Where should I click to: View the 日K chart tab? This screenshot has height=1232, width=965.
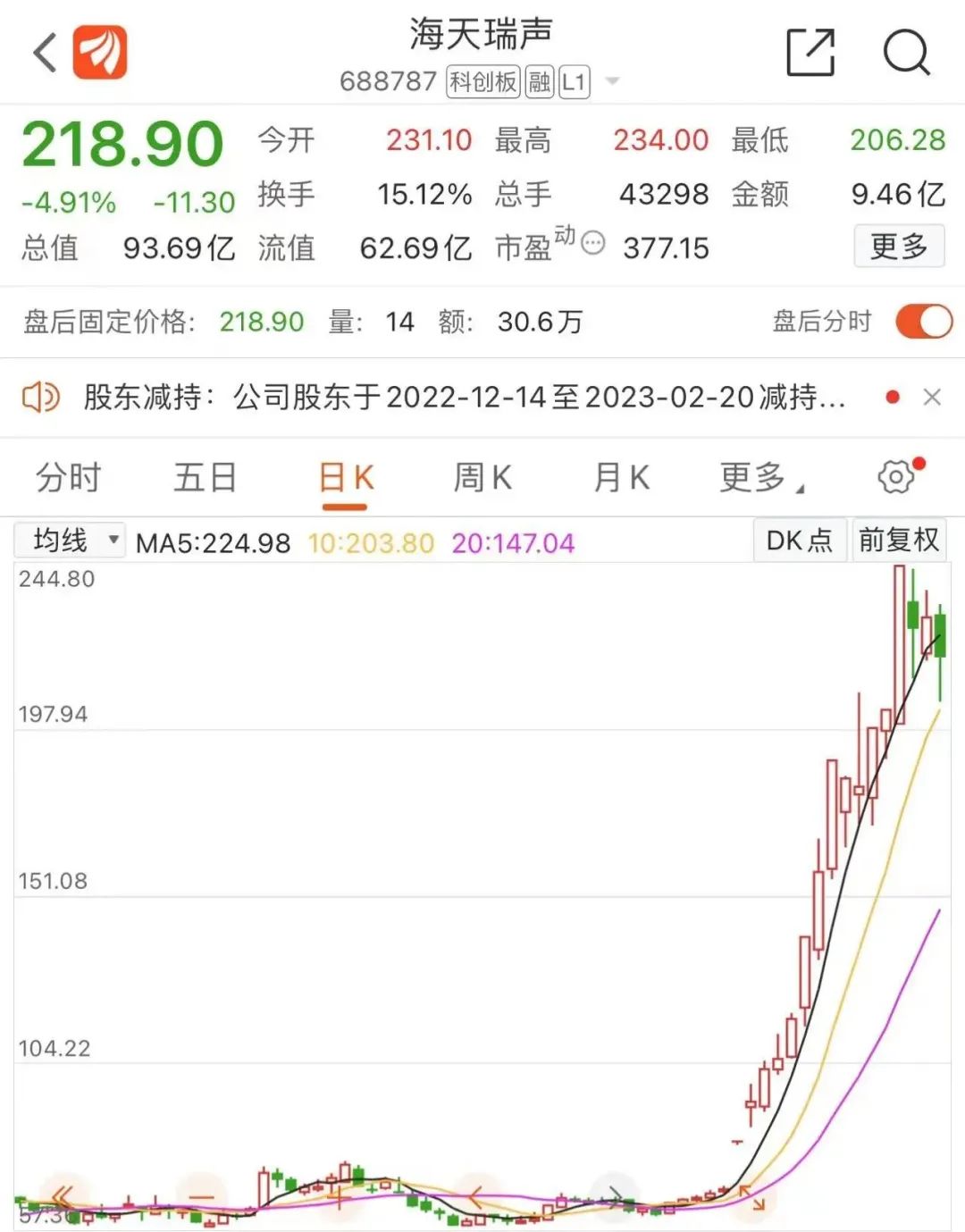346,478
